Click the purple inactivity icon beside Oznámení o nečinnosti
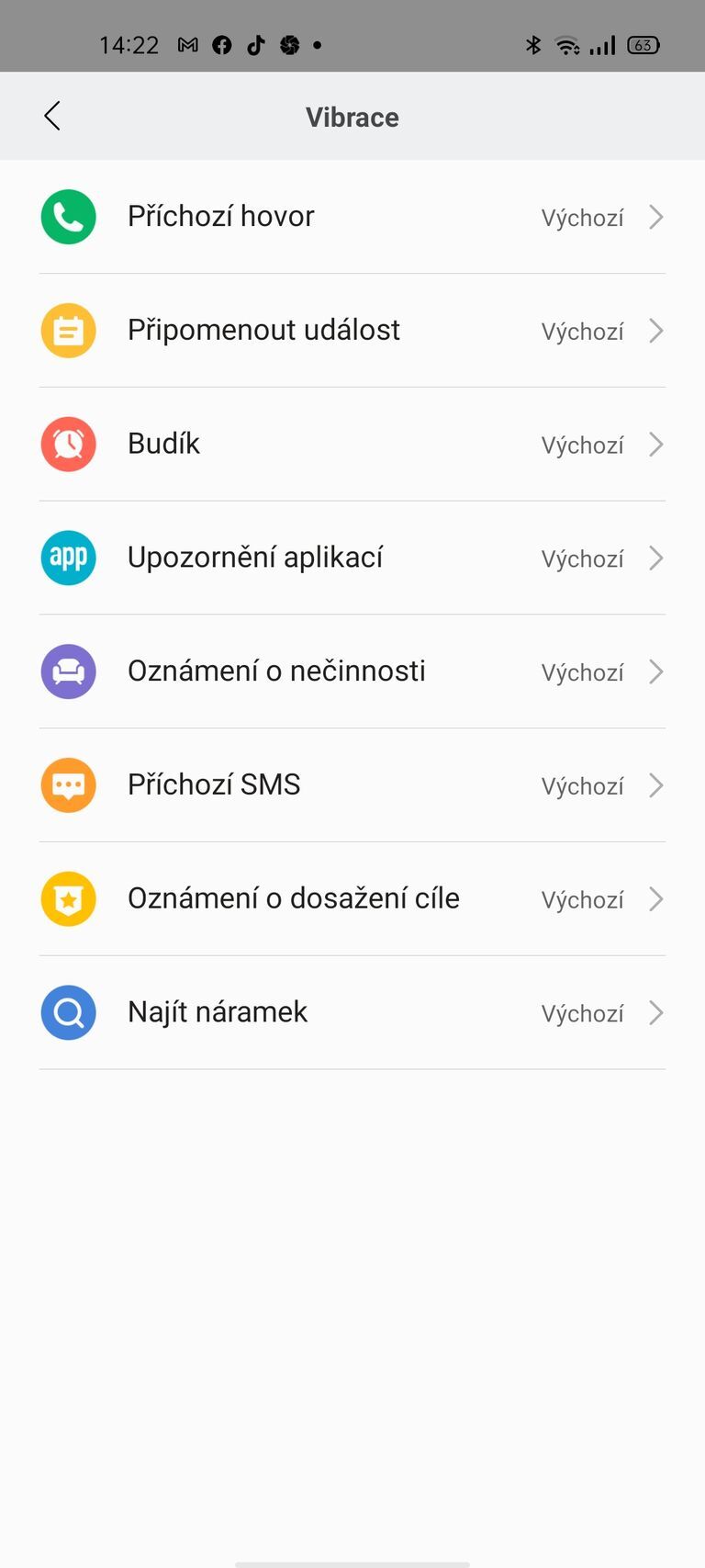This screenshot has height=1568, width=705. [68, 671]
